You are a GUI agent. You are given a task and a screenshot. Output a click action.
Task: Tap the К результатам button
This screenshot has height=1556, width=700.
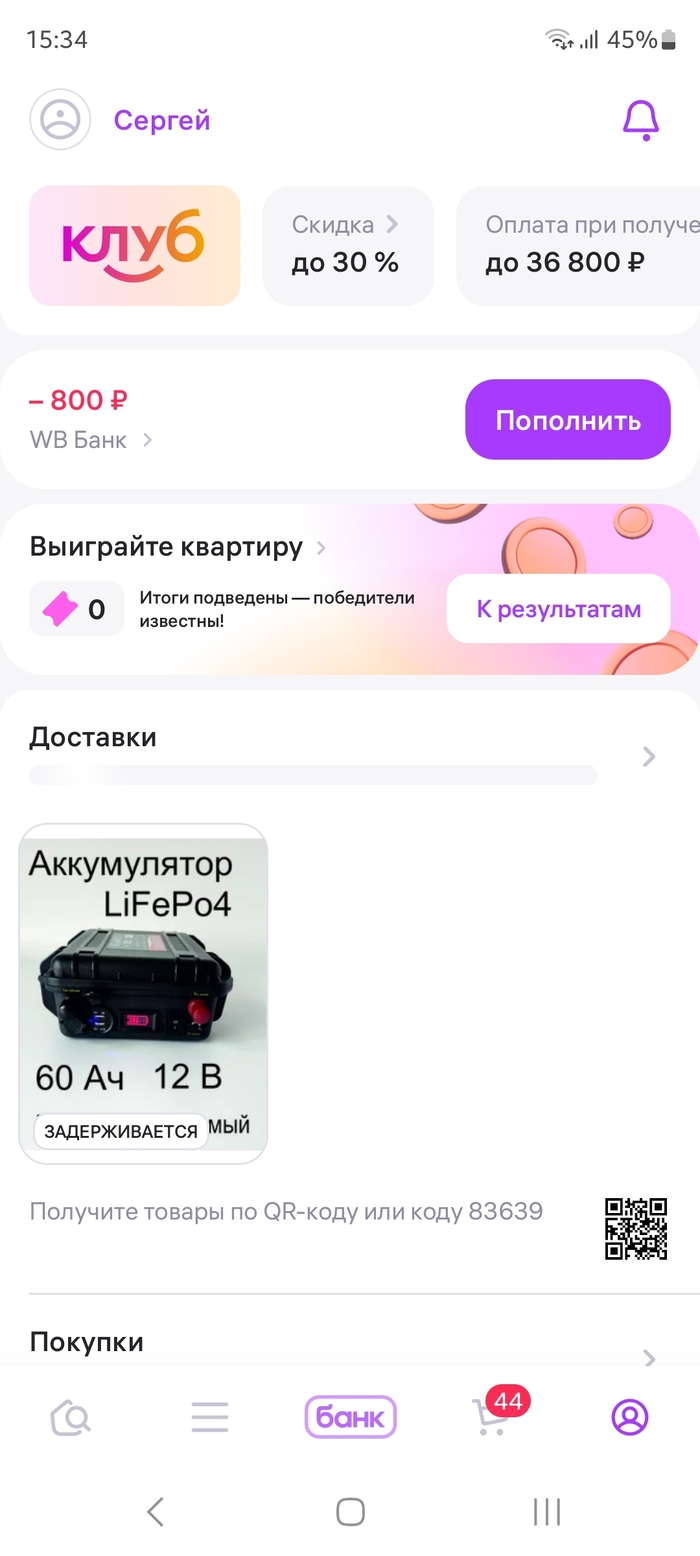[x=558, y=609]
